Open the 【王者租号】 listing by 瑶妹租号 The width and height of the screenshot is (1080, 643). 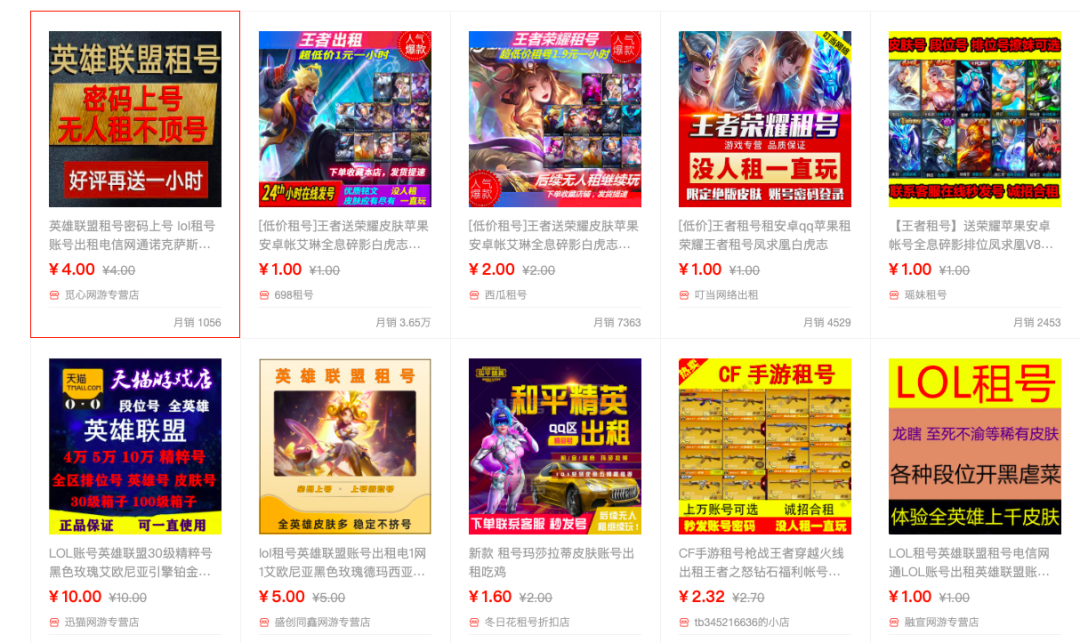tap(975, 119)
